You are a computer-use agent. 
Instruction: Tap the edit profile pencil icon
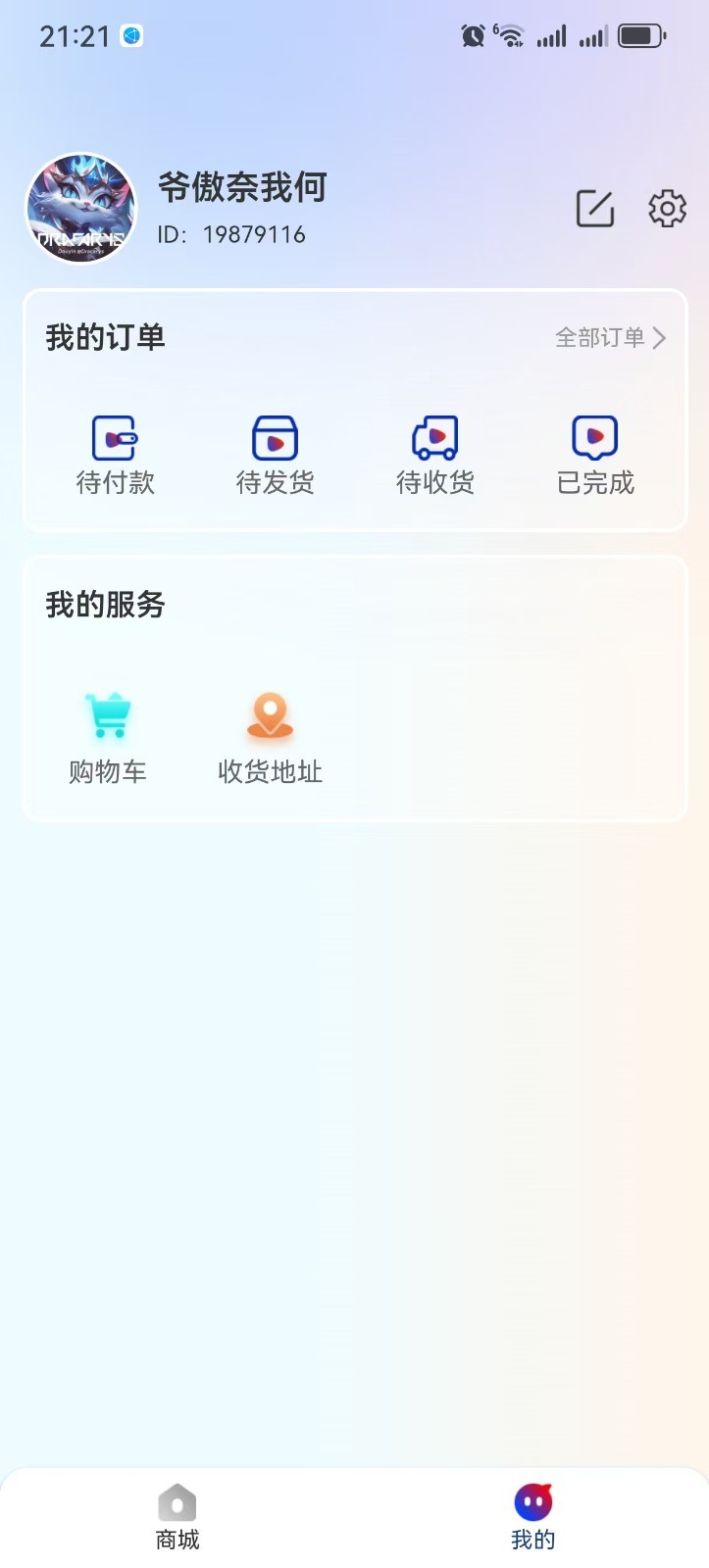tap(594, 209)
